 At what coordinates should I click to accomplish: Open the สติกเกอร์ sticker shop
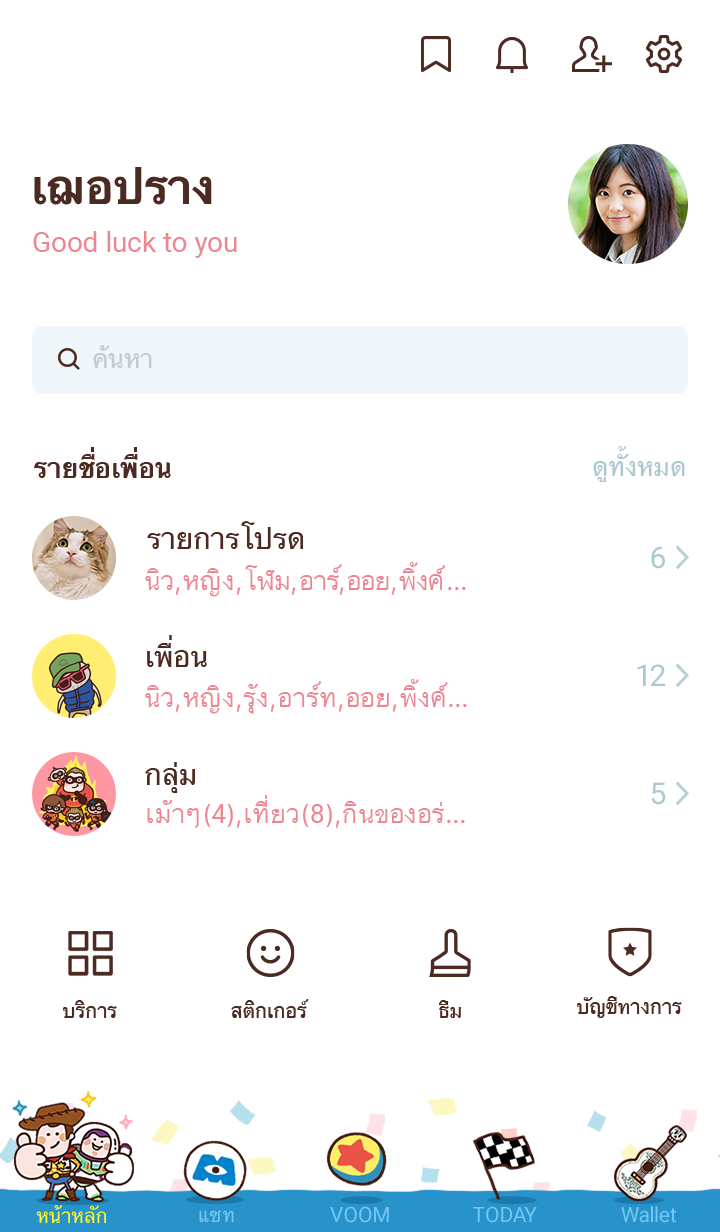click(270, 974)
